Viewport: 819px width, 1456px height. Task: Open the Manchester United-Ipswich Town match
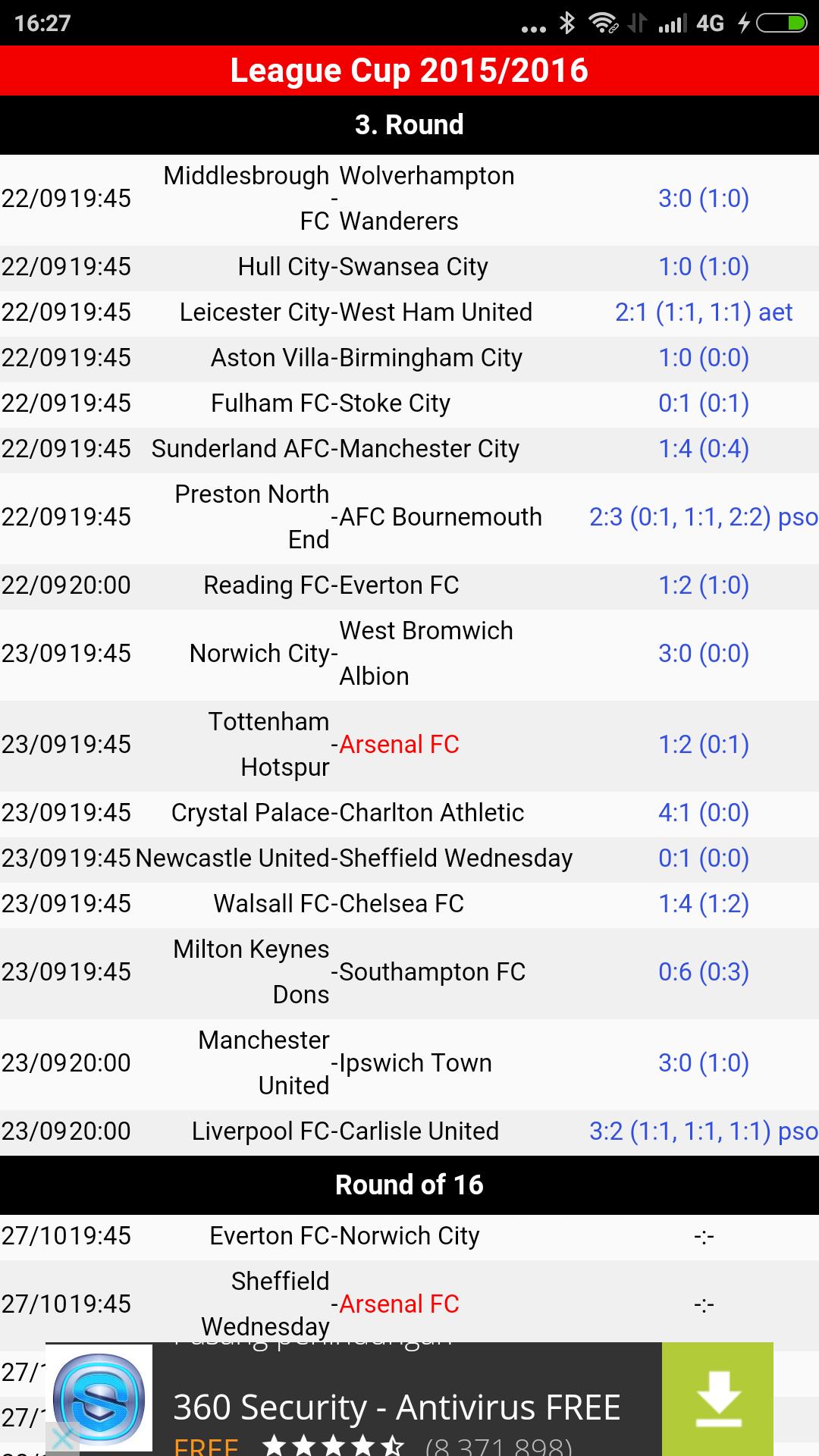coord(409,1062)
